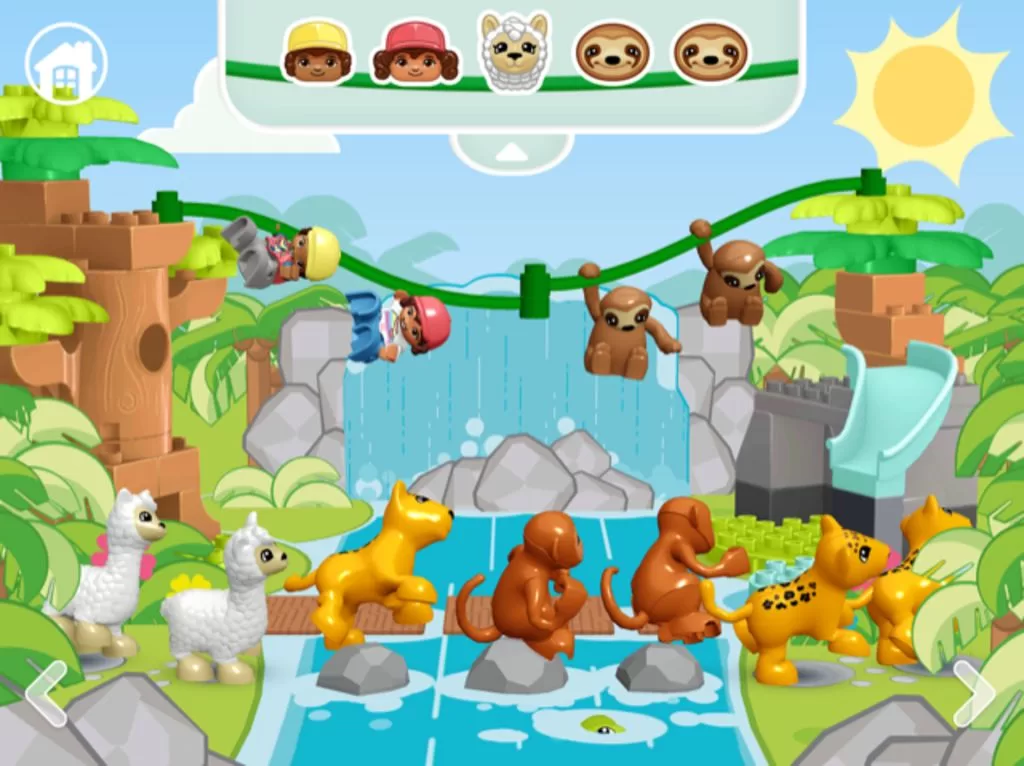Select the red-cap child character
The height and width of the screenshot is (766, 1024).
(416, 51)
